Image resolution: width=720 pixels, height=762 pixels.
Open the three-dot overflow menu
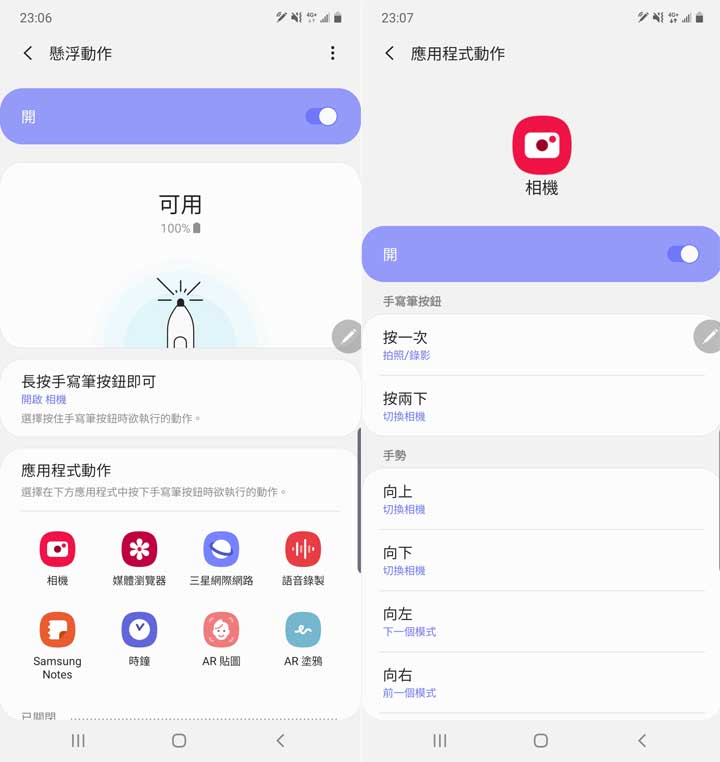click(x=333, y=54)
